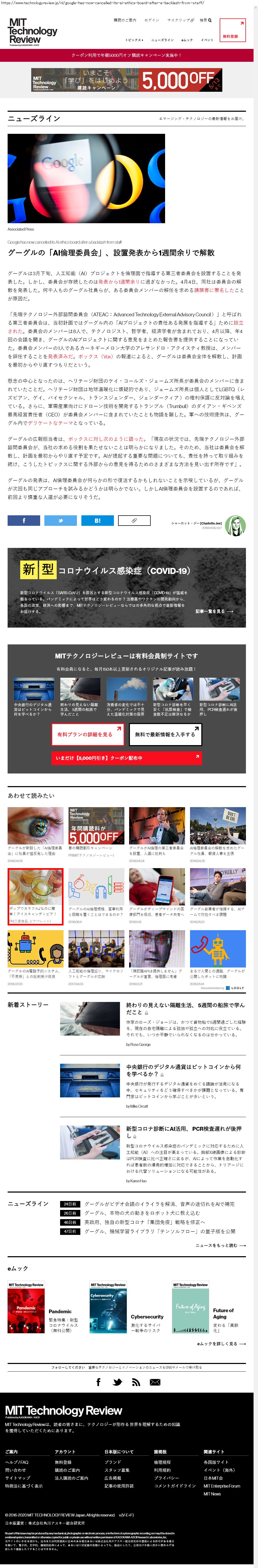
Task: Tap the 5,000円引き クーポン配布中 button
Action: [x=126, y=758]
